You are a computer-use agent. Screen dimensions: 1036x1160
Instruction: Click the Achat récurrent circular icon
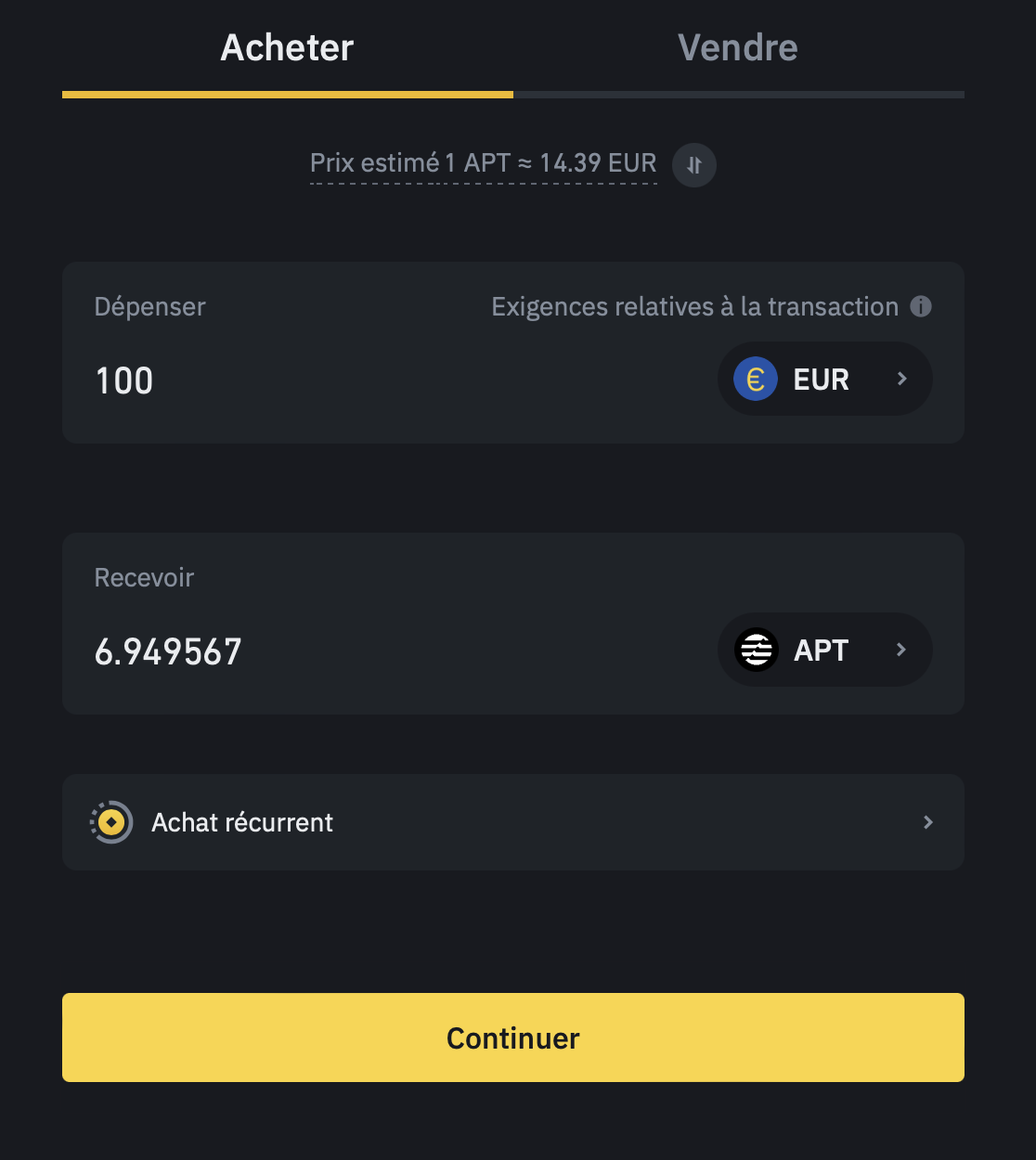click(x=111, y=821)
